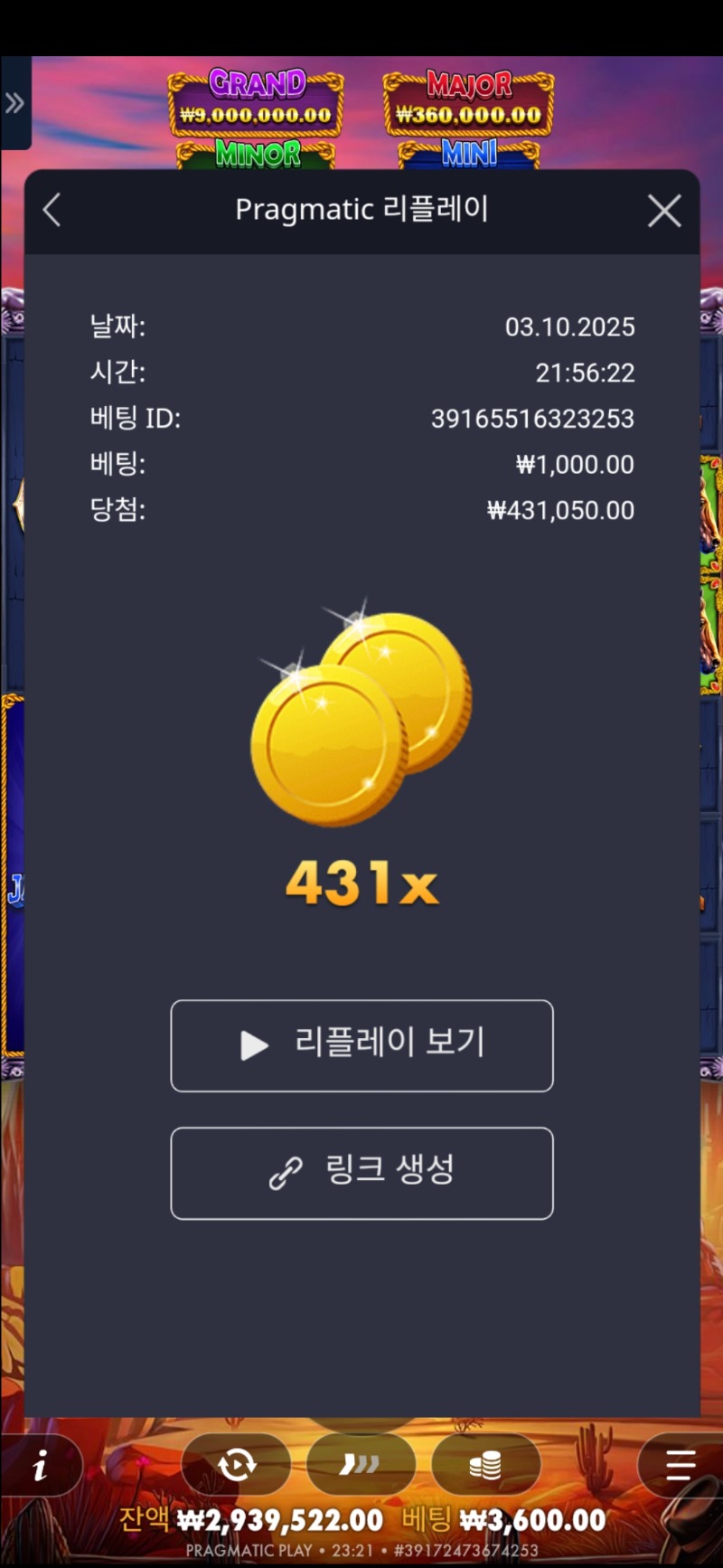Generate a share link with 링크 생성
The width and height of the screenshot is (723, 1568).
pyautogui.click(x=361, y=1173)
